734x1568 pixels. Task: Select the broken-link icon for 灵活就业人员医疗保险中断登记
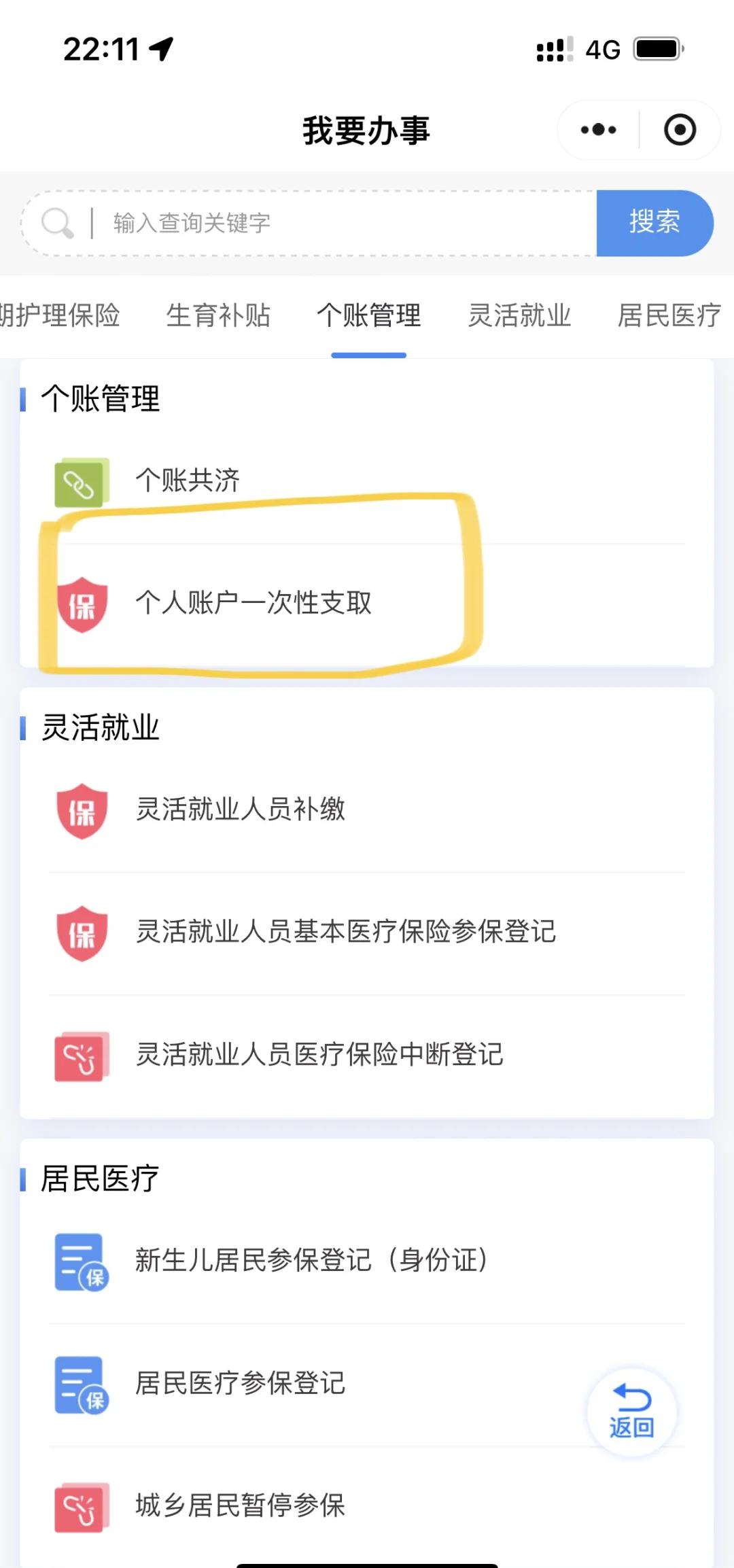coord(82,1056)
